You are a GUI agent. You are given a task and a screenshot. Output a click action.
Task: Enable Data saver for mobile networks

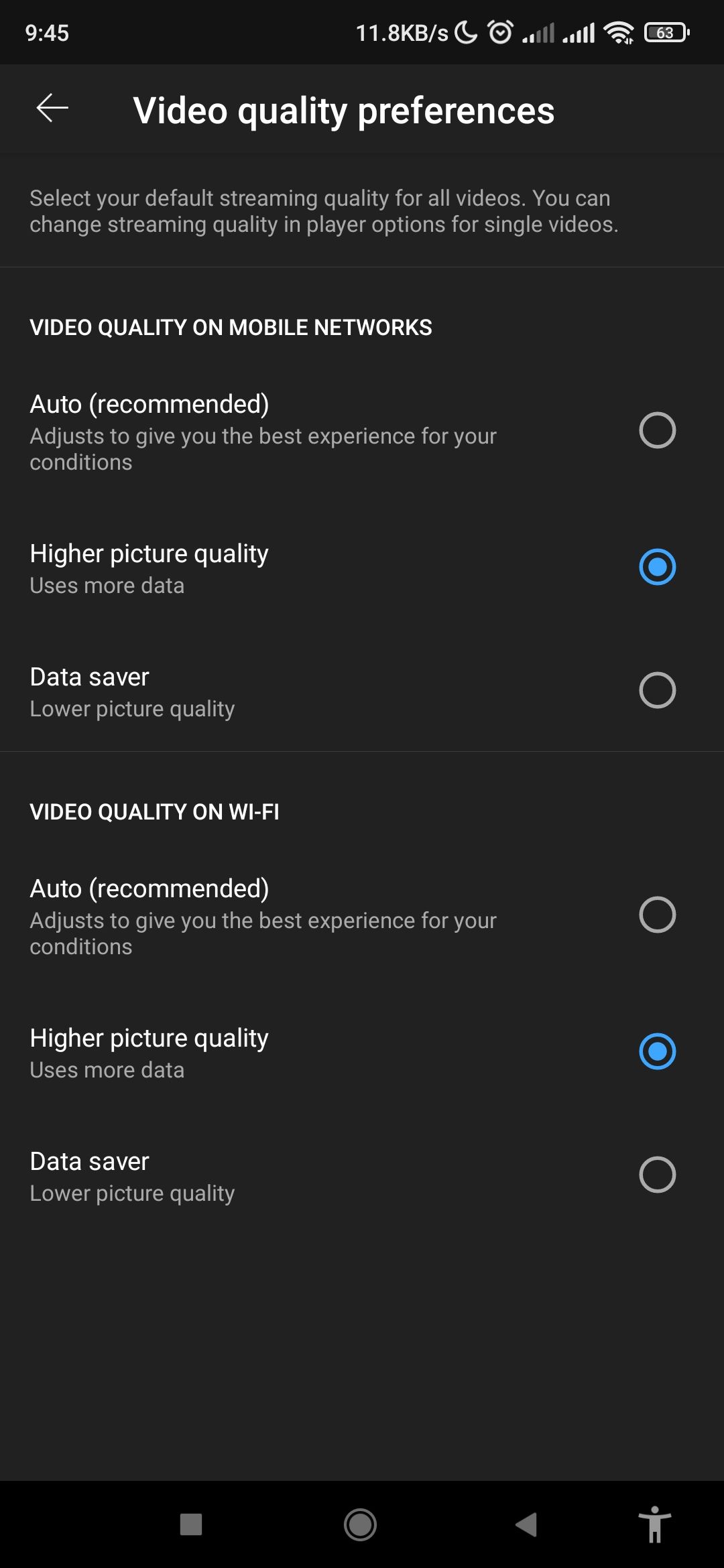(657, 690)
